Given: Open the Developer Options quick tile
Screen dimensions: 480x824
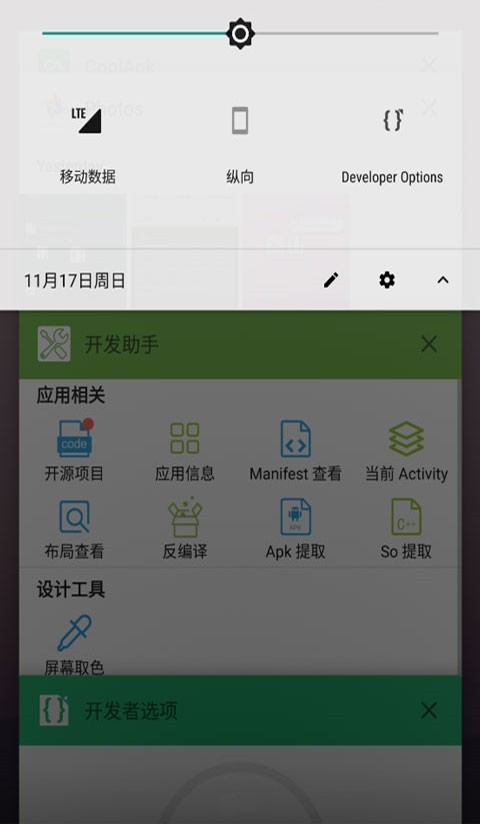Looking at the screenshot, I should pos(392,144).
